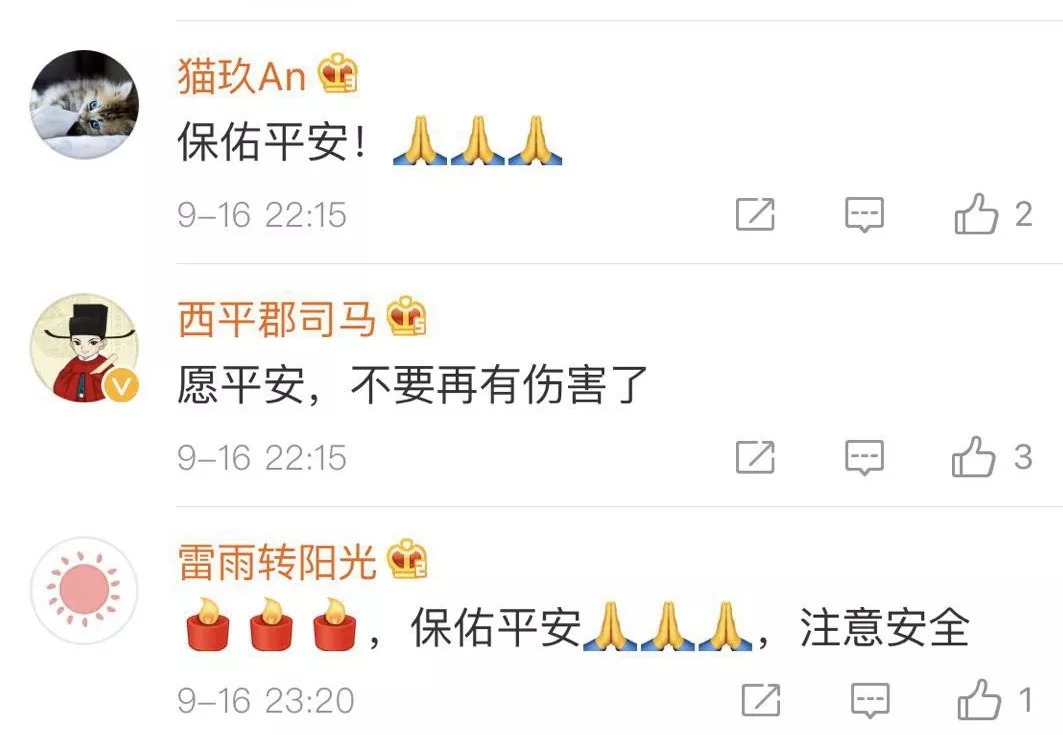Tap the username 西平郡司马
The height and width of the screenshot is (735, 1063).
[277, 320]
